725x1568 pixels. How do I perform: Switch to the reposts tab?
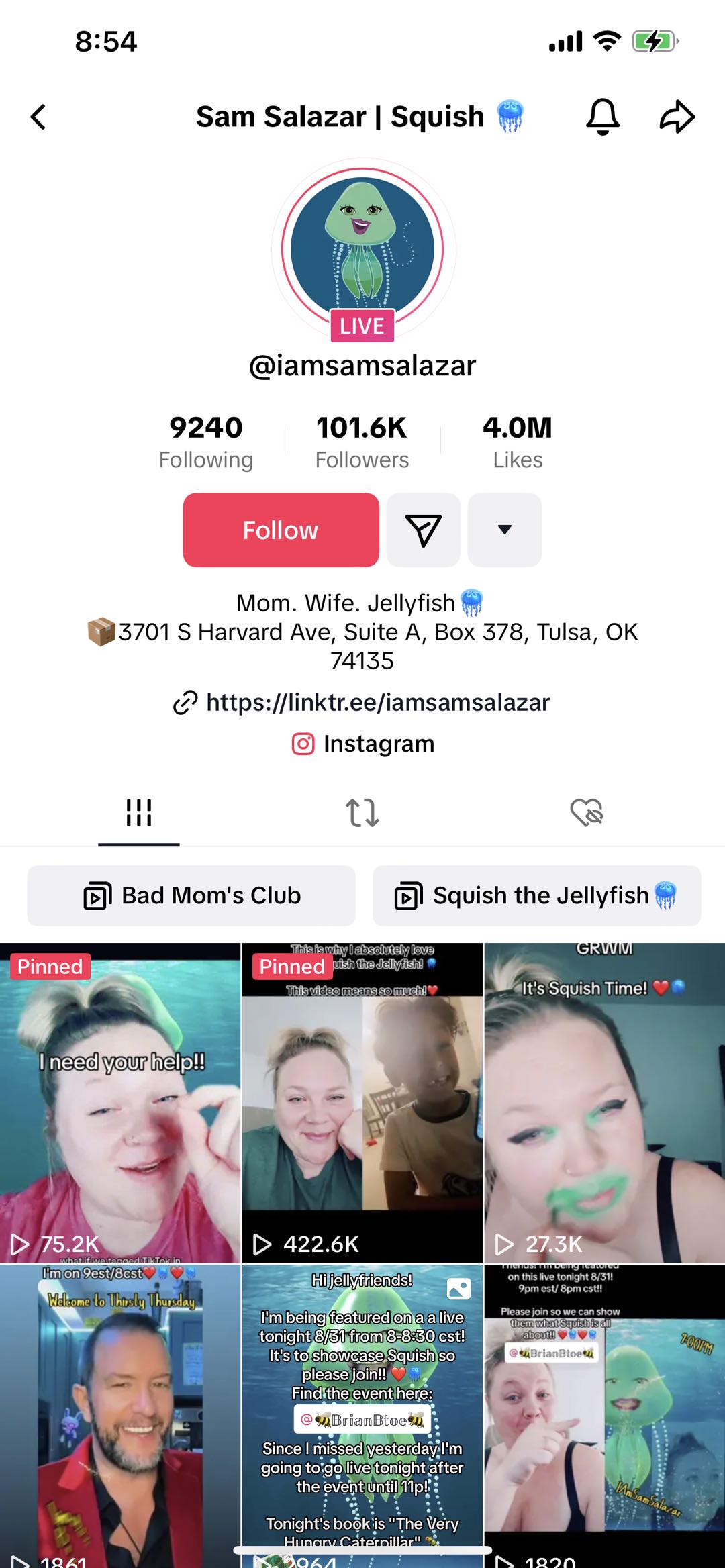pos(362,813)
